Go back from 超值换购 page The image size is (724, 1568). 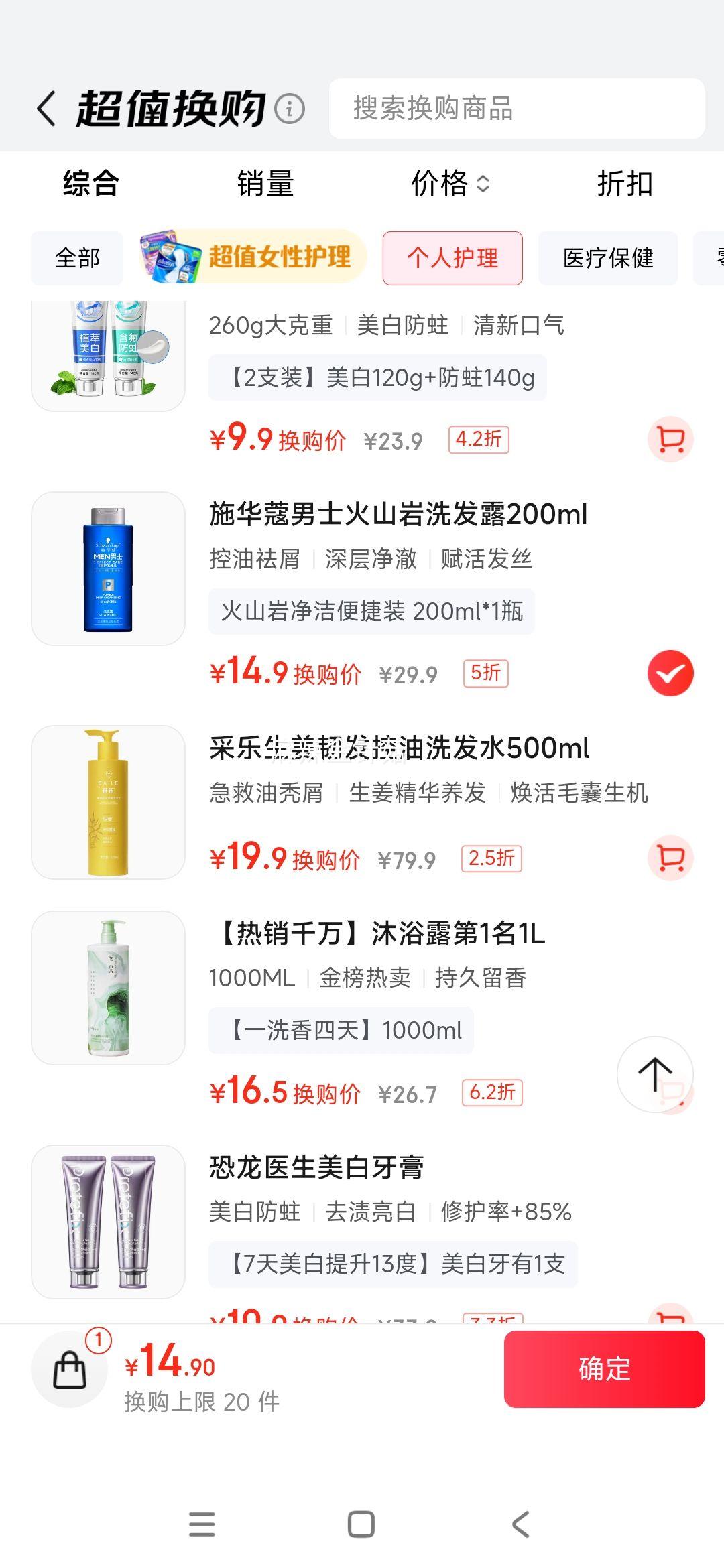point(47,109)
